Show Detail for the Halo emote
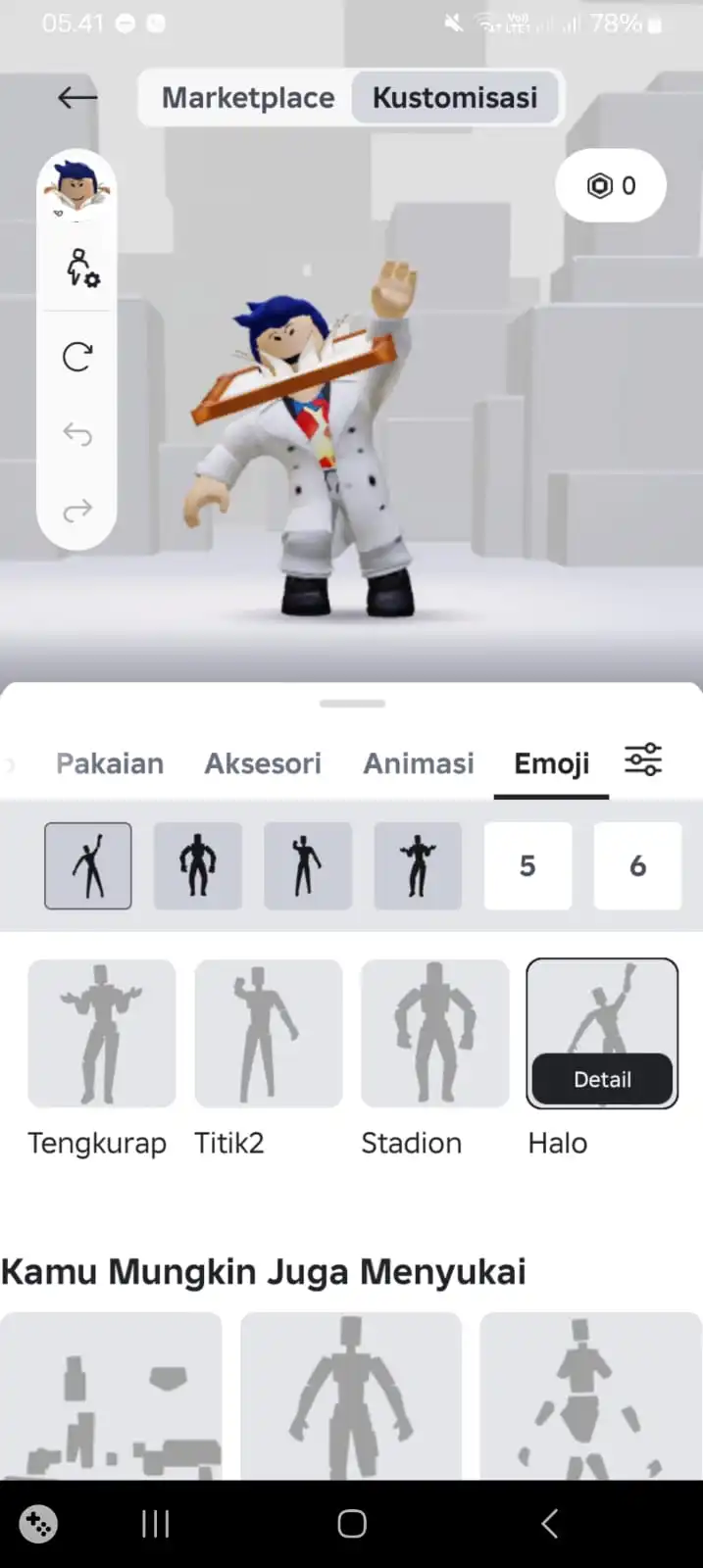This screenshot has height=1568, width=703. point(602,1079)
